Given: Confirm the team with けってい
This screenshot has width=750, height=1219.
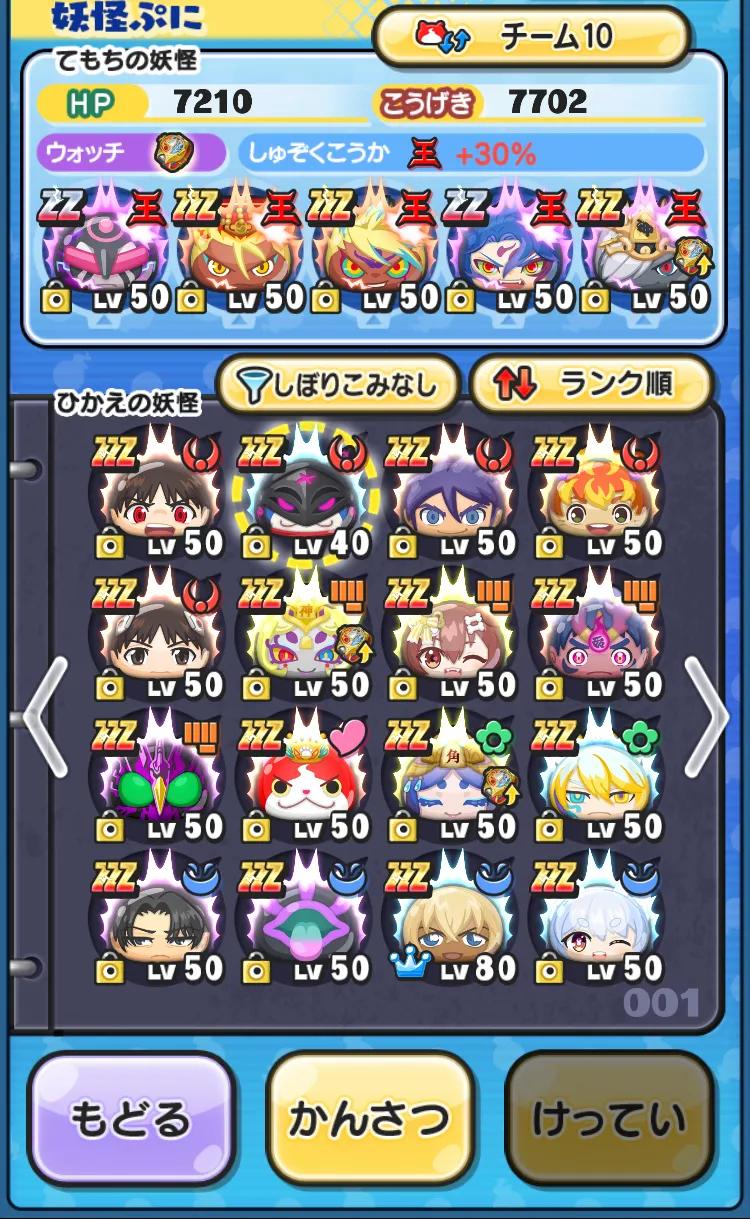Looking at the screenshot, I should click(x=610, y=1118).
